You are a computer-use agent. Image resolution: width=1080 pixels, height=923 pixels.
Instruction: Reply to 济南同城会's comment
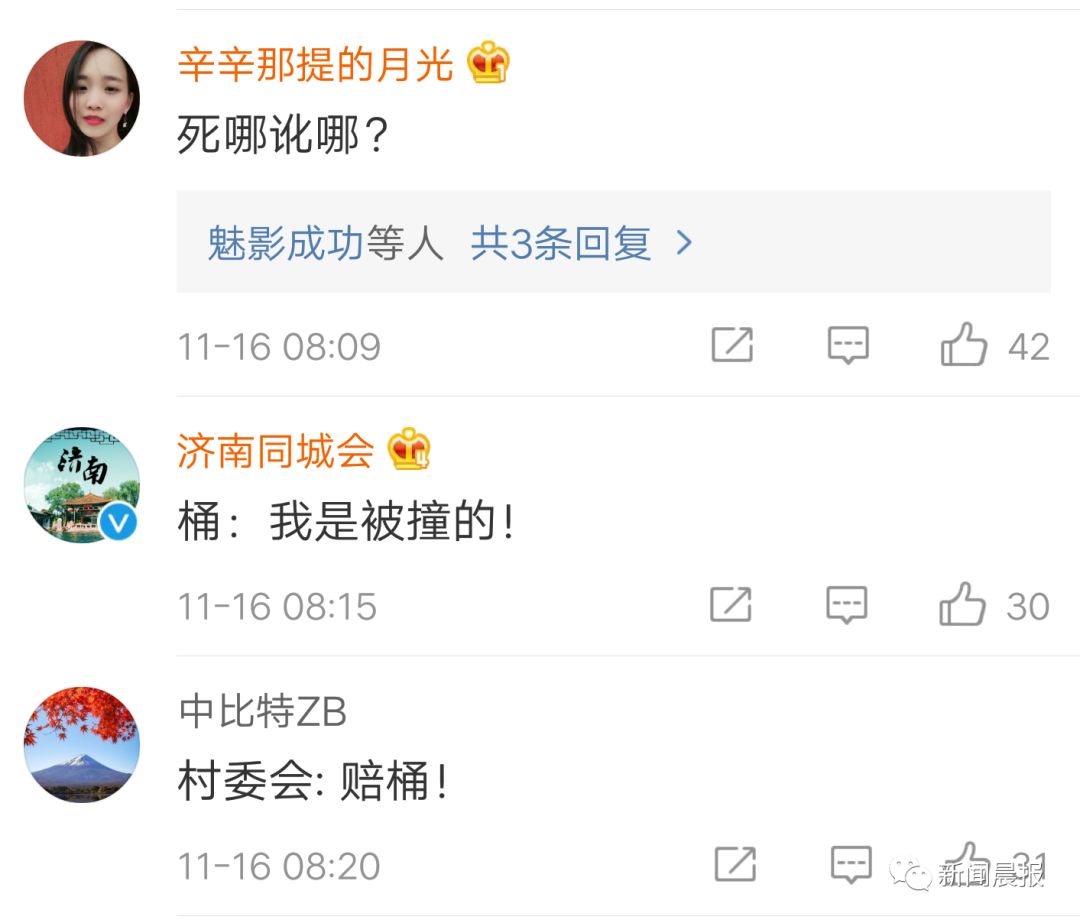[847, 605]
